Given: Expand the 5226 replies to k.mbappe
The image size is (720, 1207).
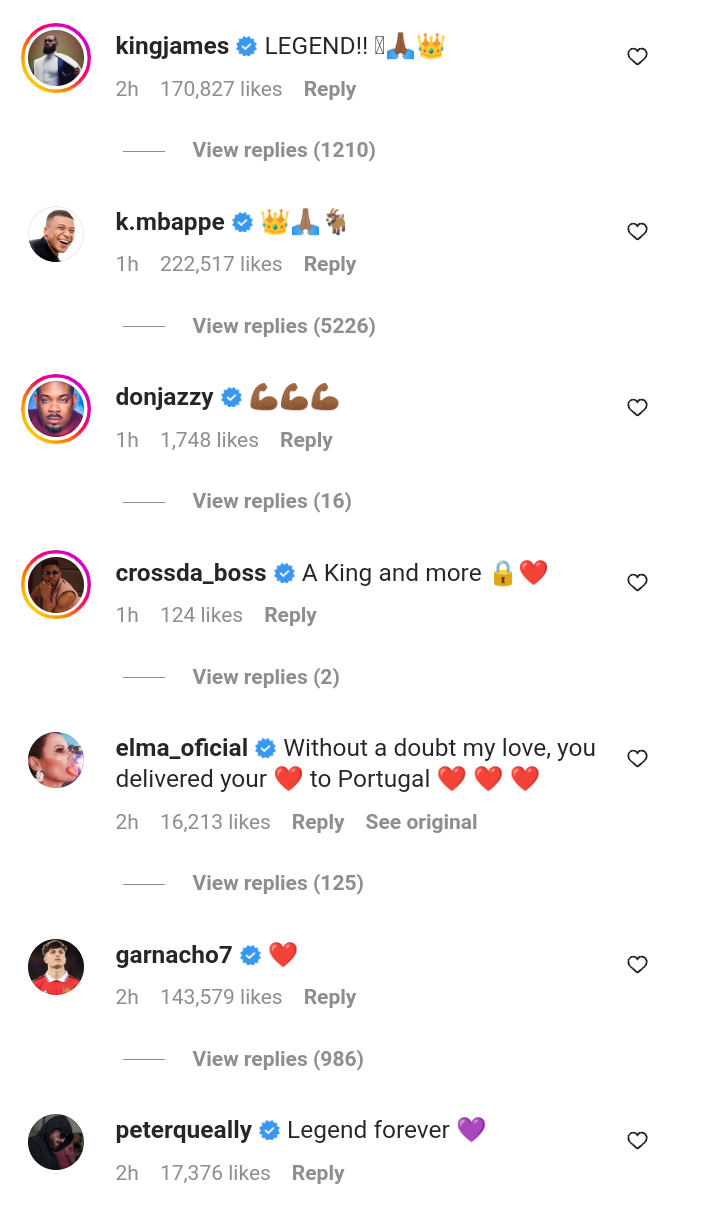Looking at the screenshot, I should click(x=283, y=326).
